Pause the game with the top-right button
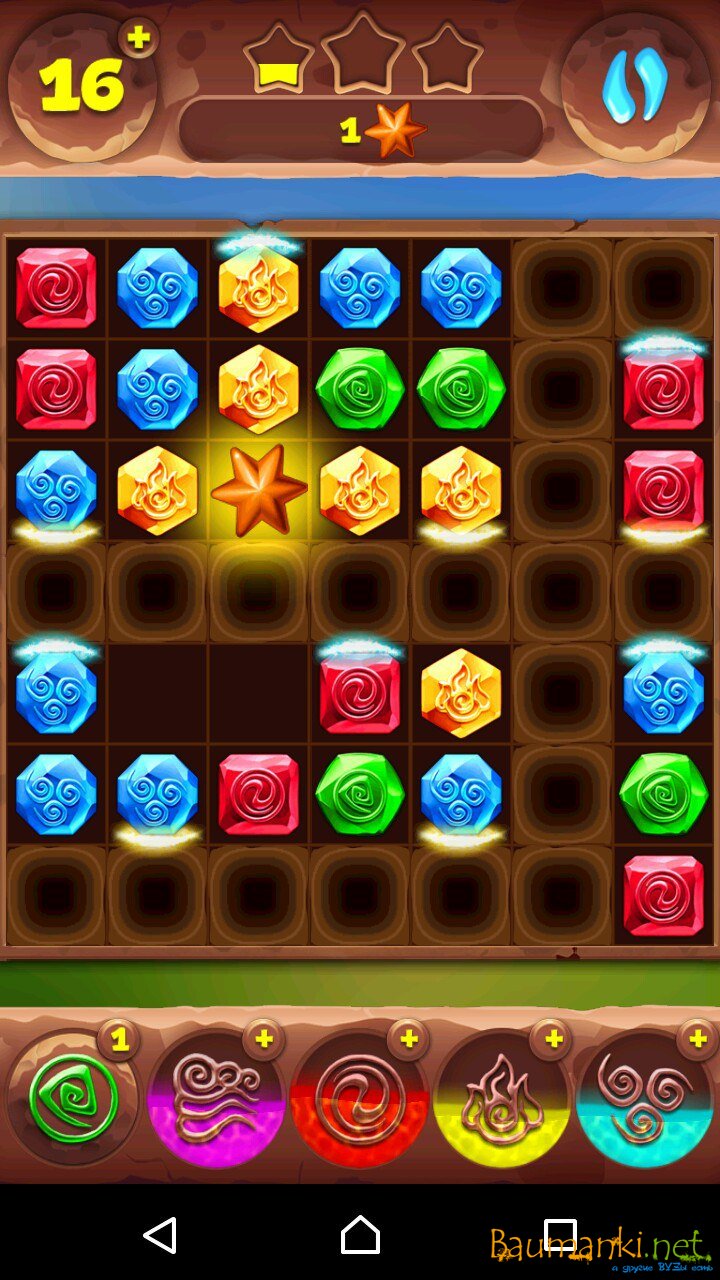 click(635, 87)
